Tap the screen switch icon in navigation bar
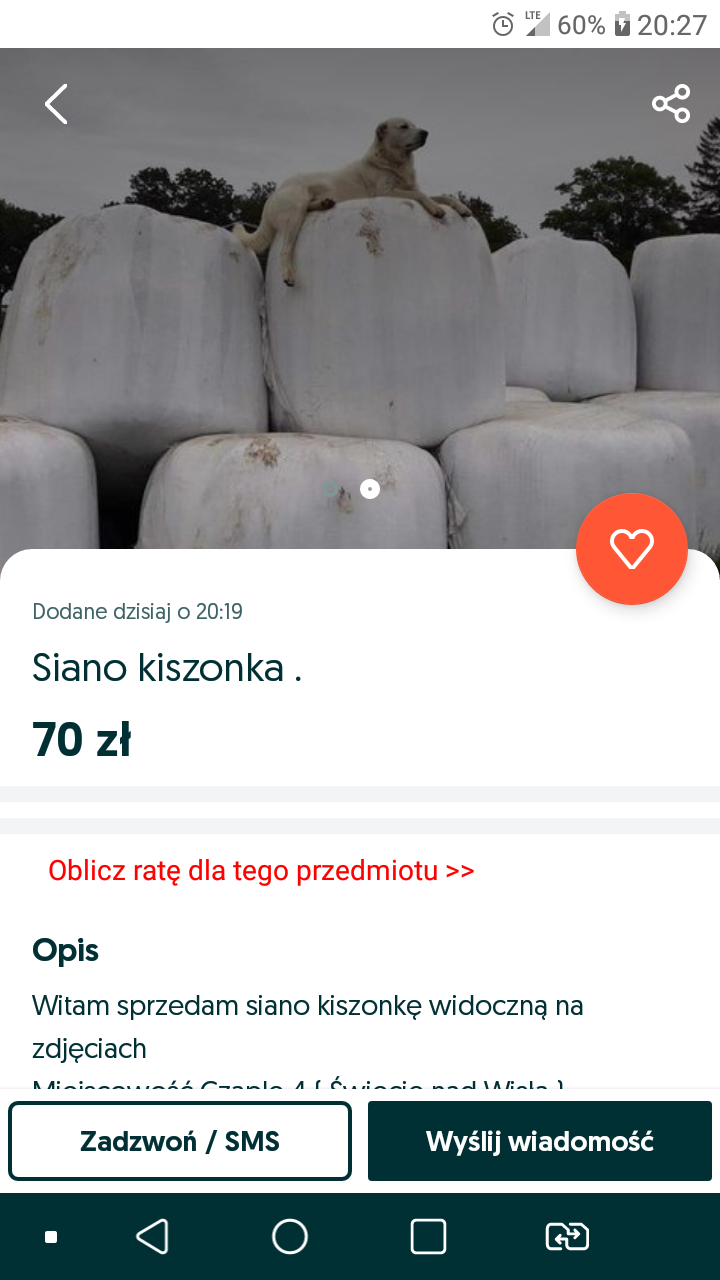 (567, 1237)
